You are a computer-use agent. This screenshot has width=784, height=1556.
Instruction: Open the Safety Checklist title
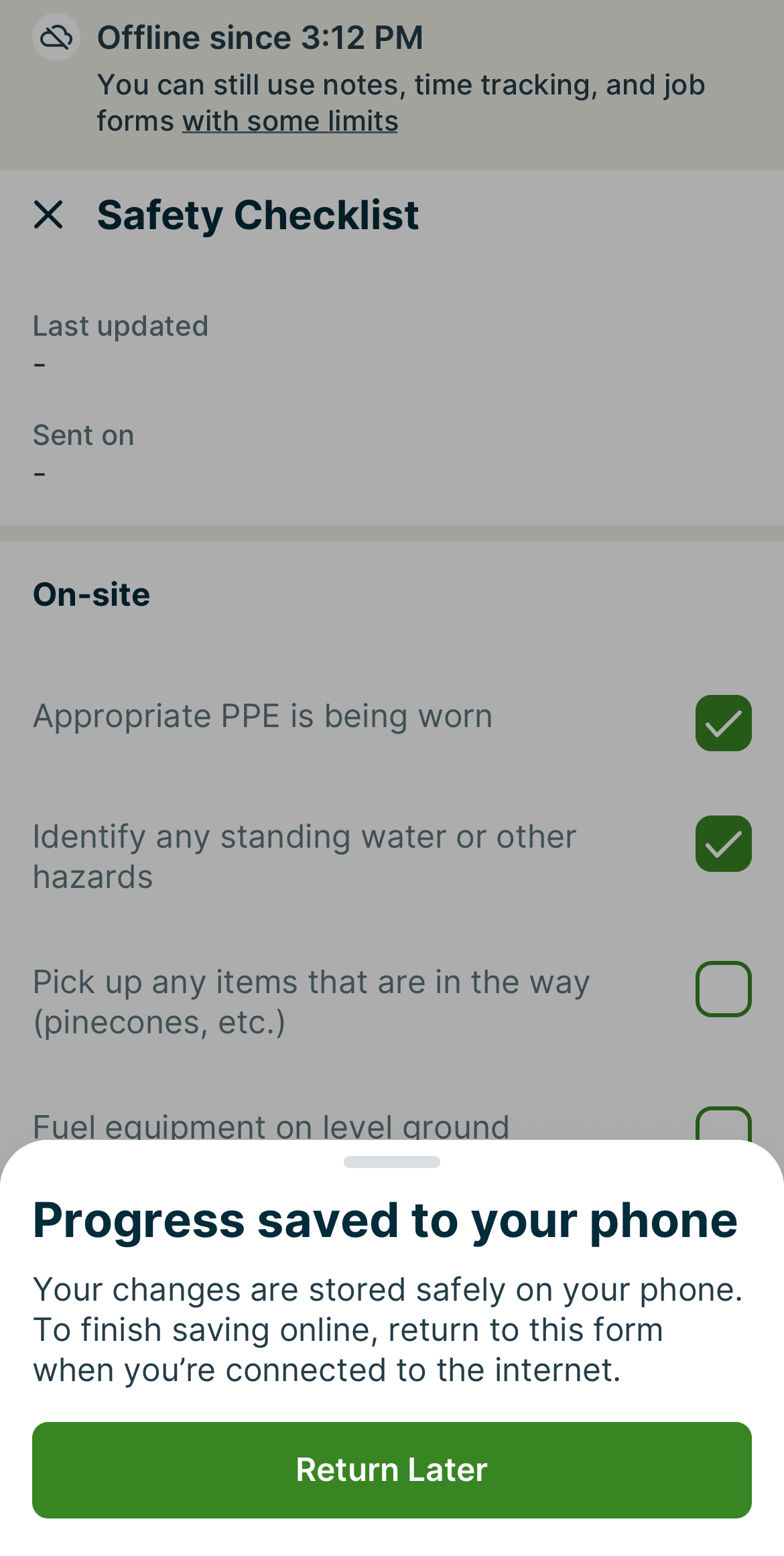(x=257, y=214)
